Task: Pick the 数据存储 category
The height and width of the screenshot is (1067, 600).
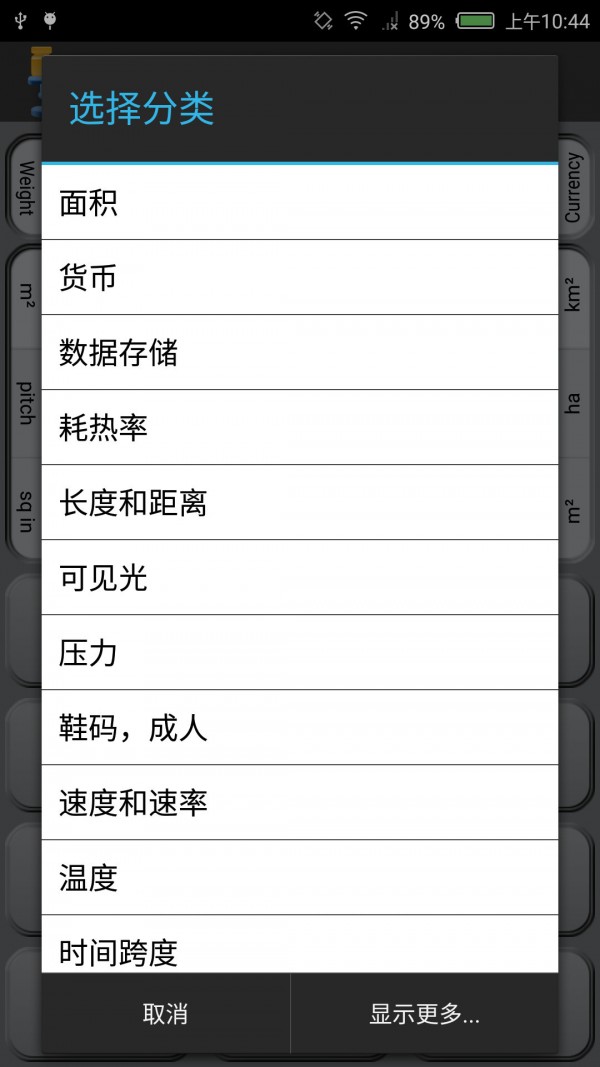Action: click(x=299, y=353)
